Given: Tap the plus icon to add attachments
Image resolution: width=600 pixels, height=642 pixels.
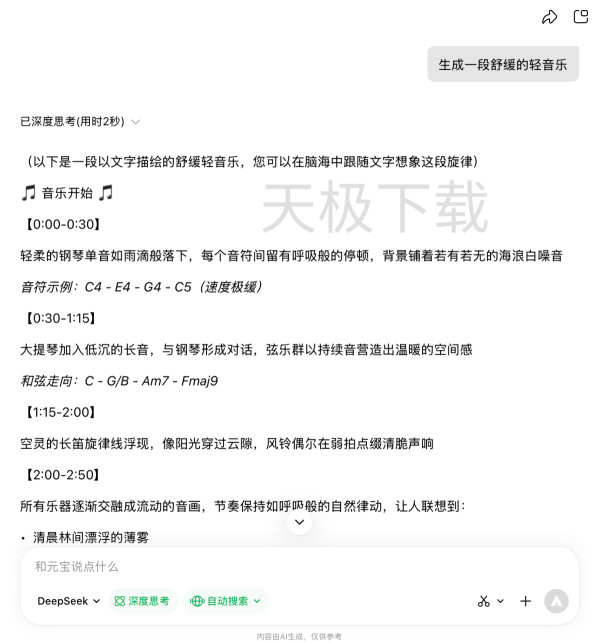Looking at the screenshot, I should tap(525, 601).
